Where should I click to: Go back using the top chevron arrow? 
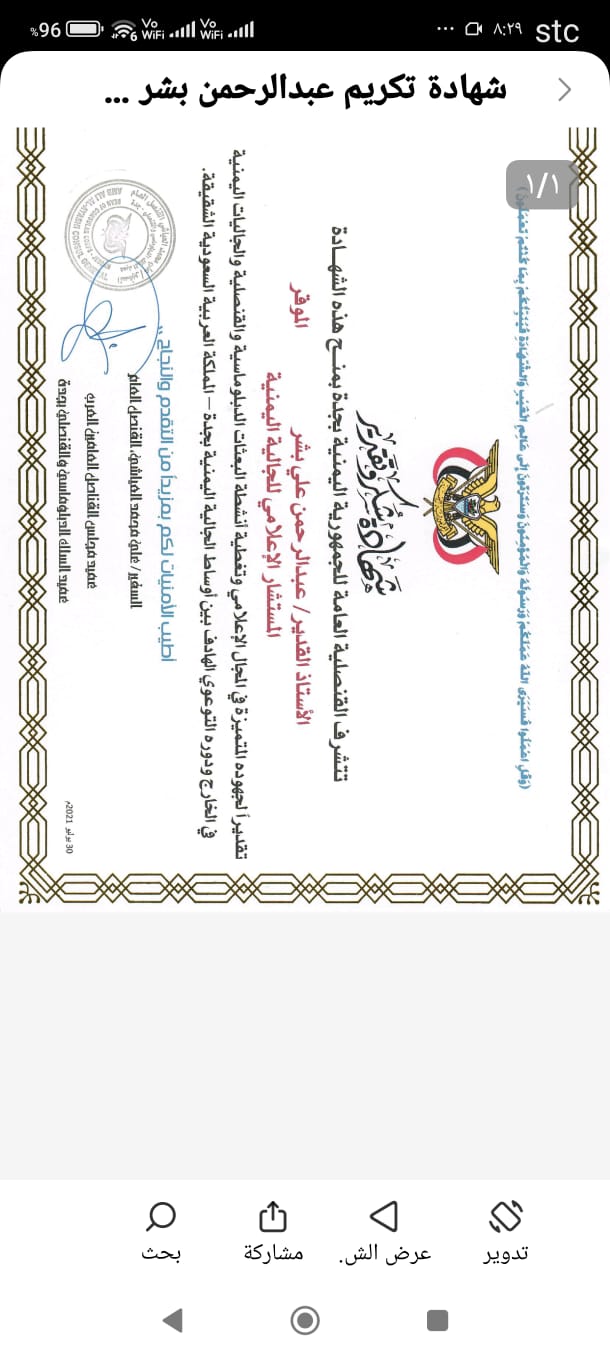pyautogui.click(x=564, y=90)
